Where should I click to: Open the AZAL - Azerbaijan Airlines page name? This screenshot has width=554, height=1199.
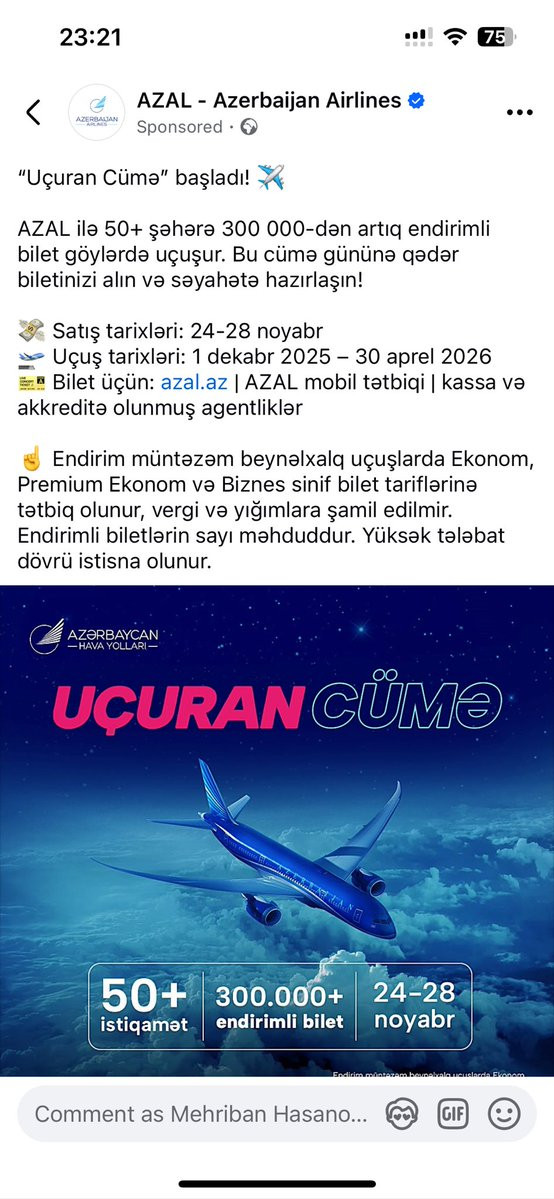click(x=269, y=100)
